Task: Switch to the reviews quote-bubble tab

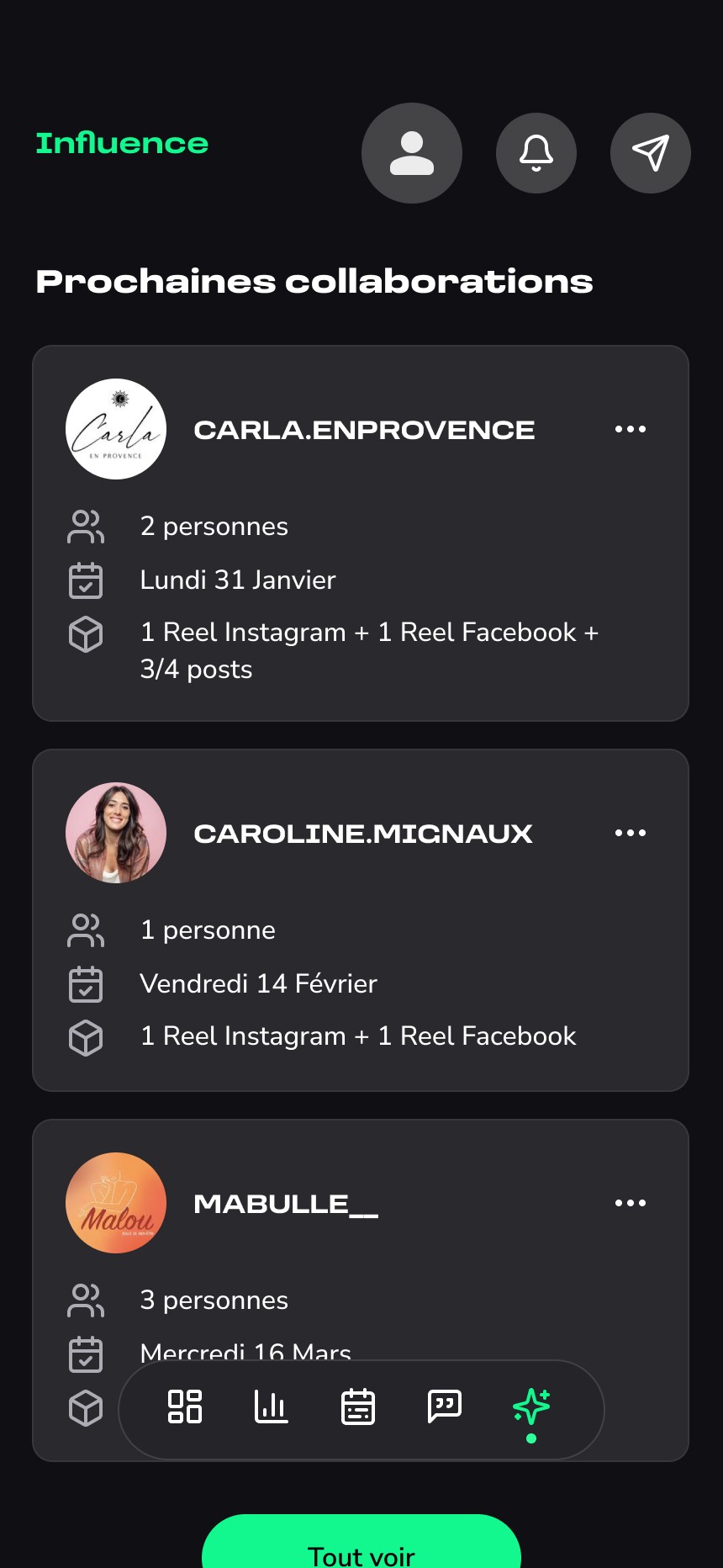Action: point(445,1406)
